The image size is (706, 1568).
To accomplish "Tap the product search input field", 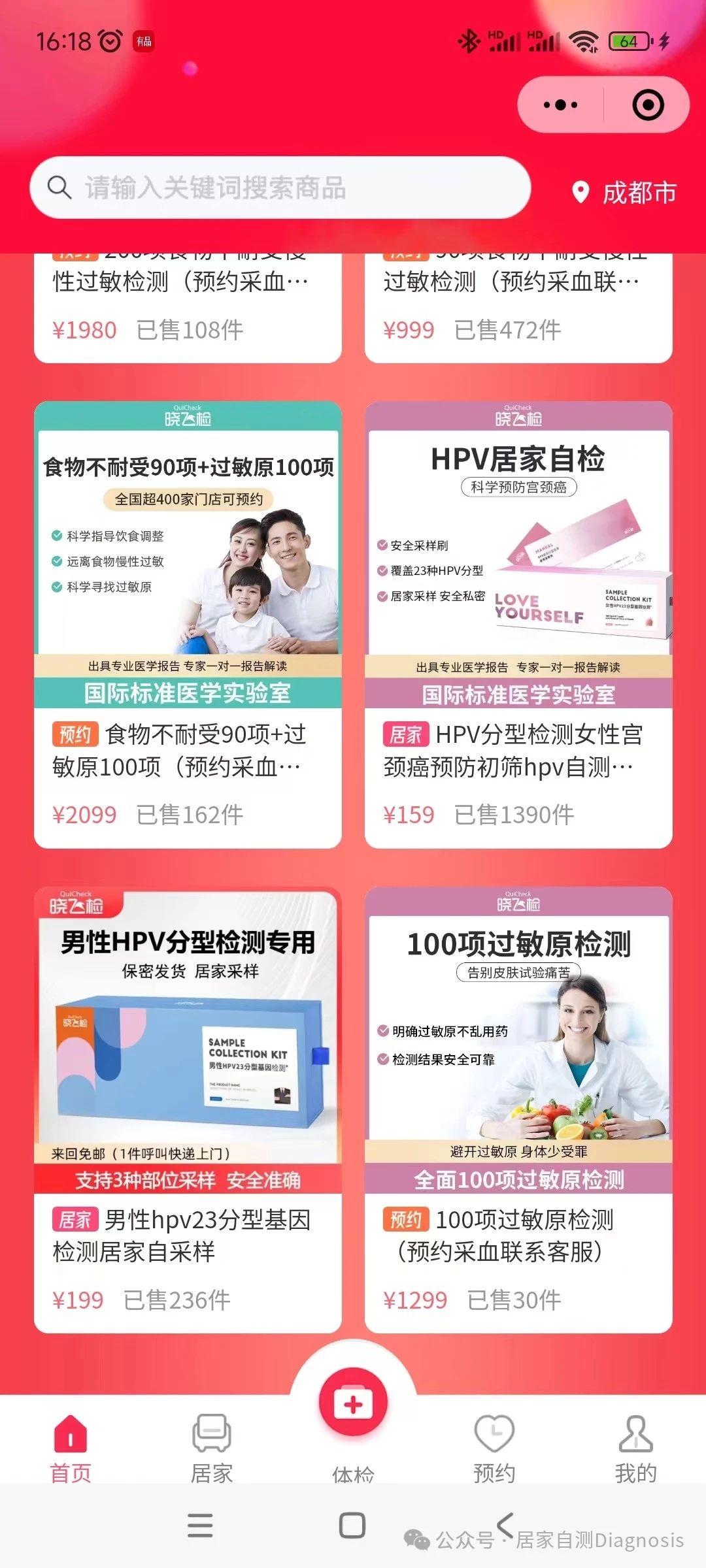I will 281,188.
